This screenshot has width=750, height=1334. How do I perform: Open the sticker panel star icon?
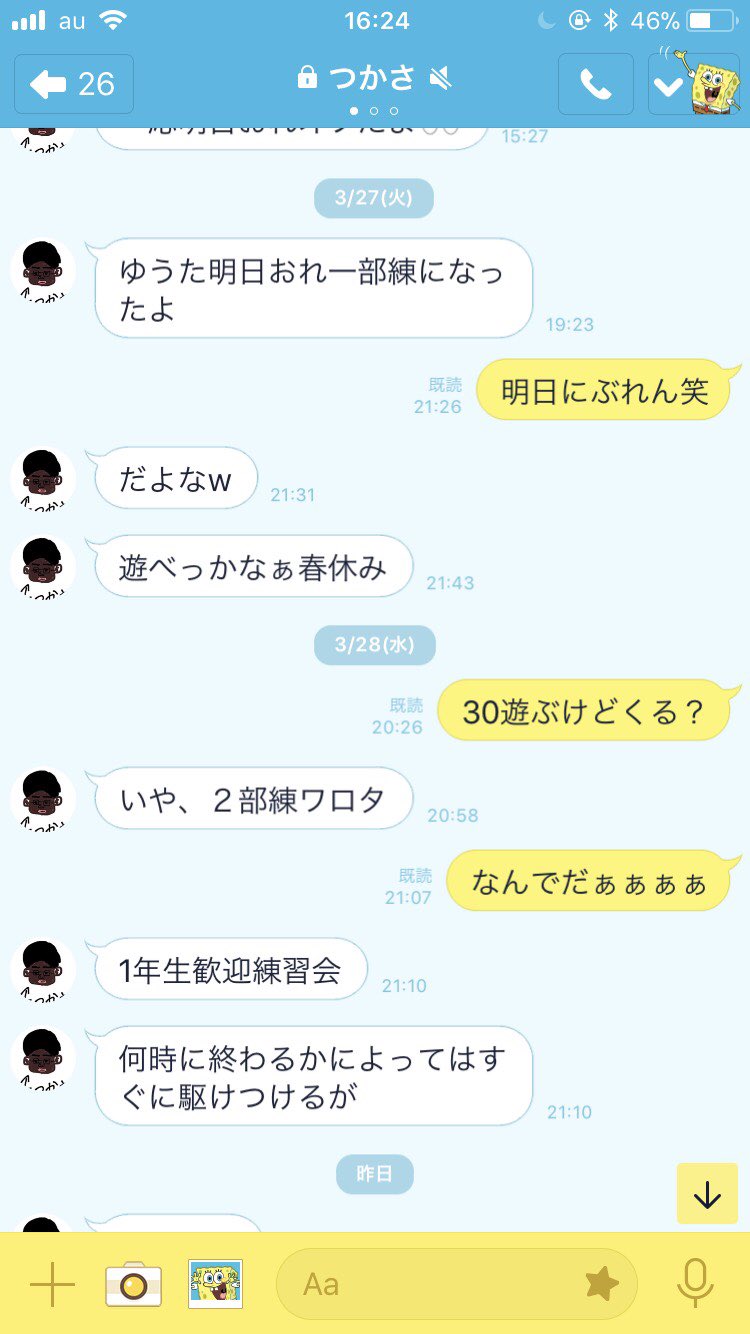coord(601,1284)
